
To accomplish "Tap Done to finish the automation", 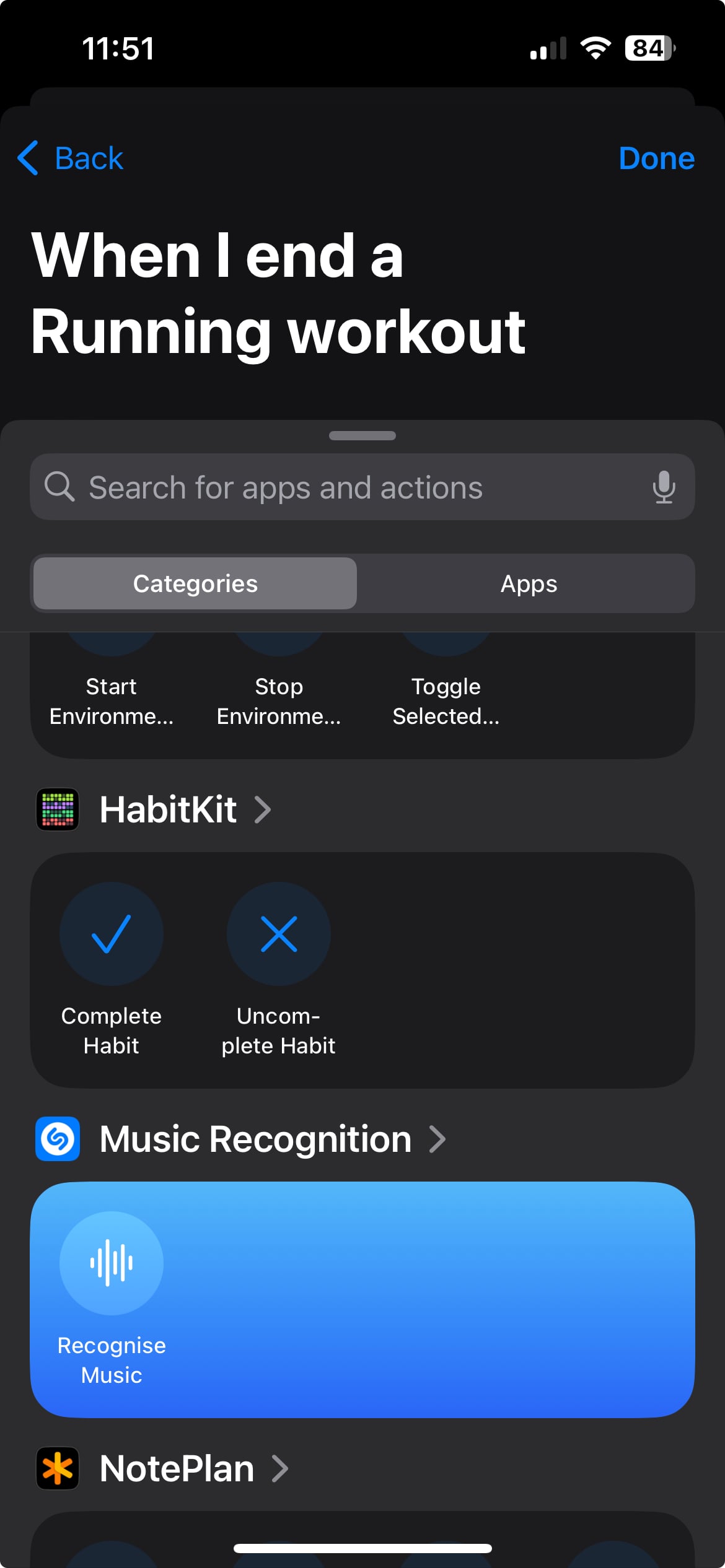I will coord(656,159).
